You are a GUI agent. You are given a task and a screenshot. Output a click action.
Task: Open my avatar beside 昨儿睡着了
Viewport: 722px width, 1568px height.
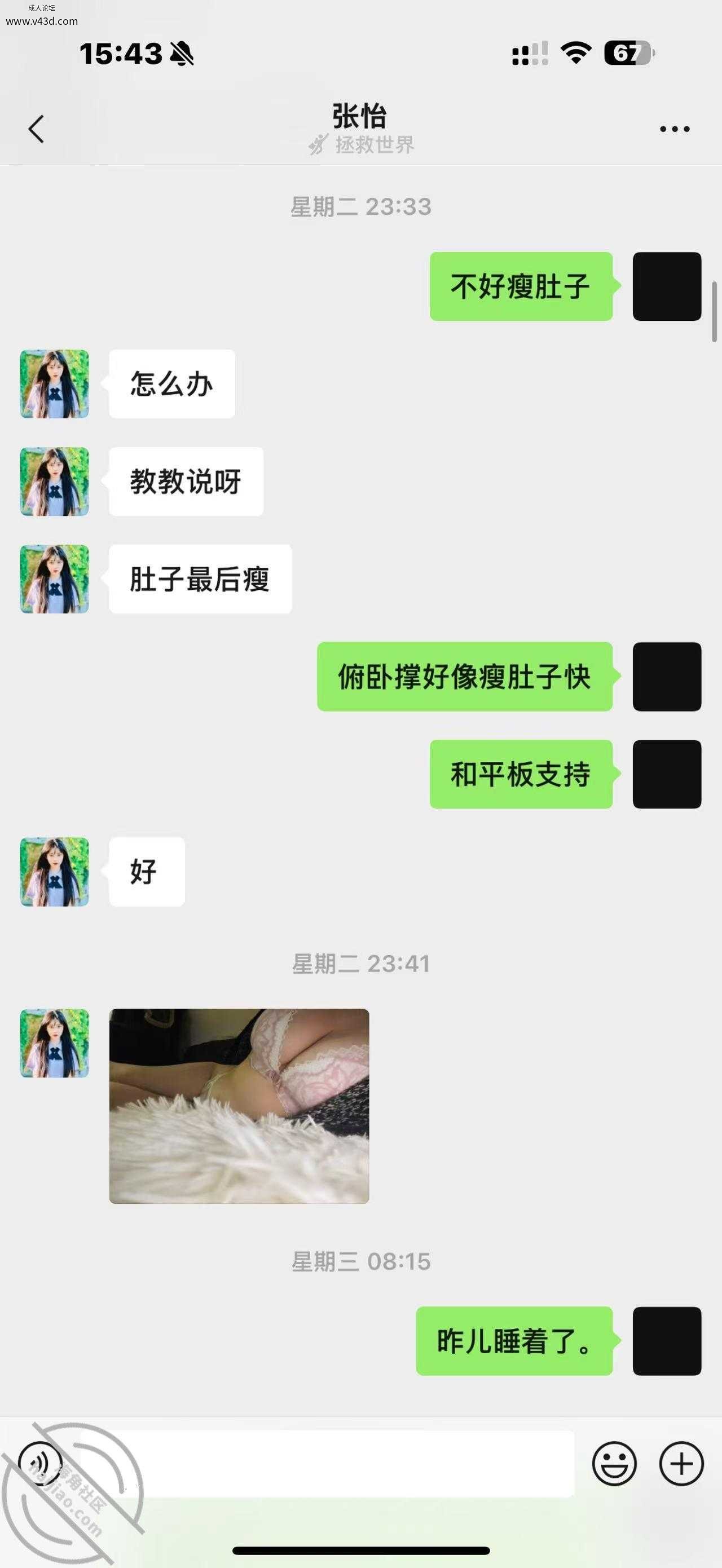tap(667, 1341)
